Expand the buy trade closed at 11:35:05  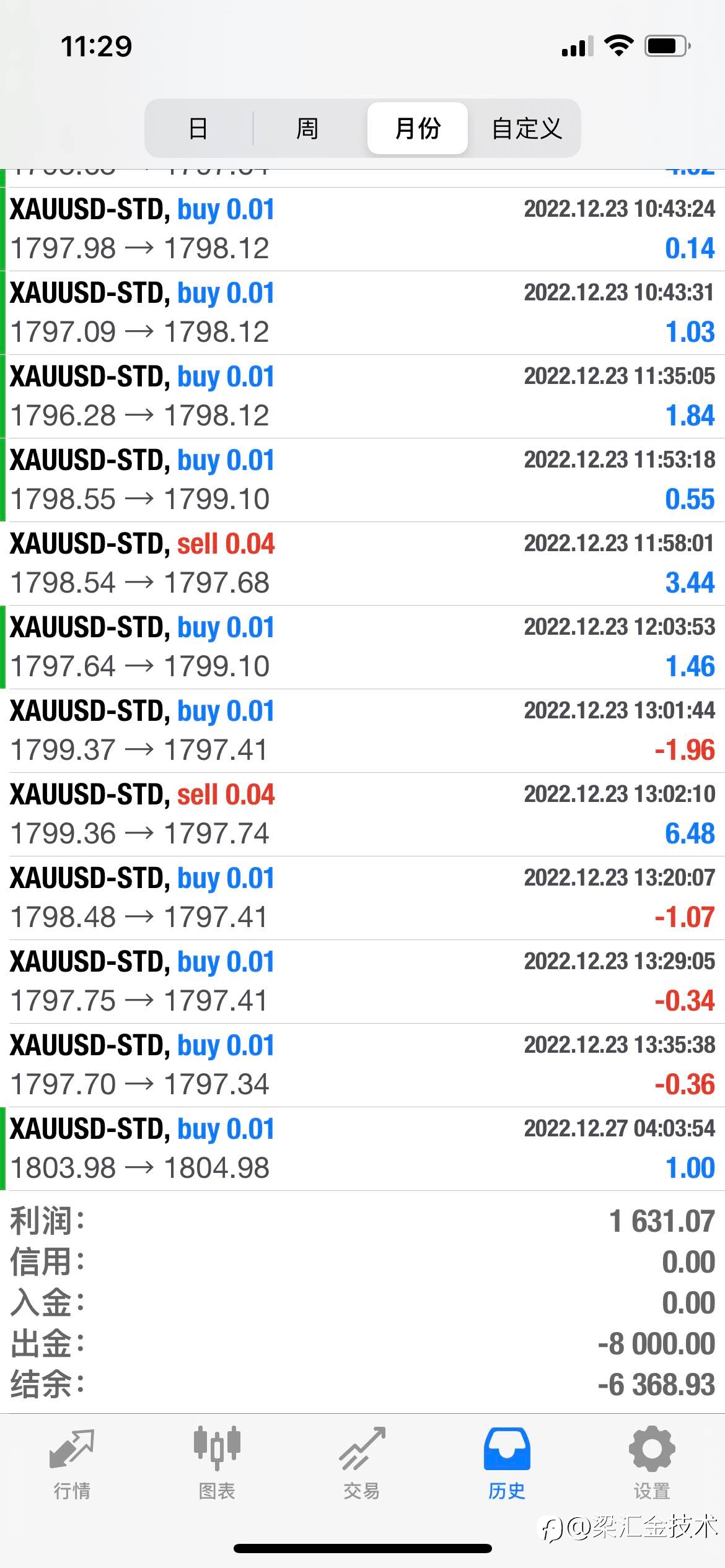(362, 396)
